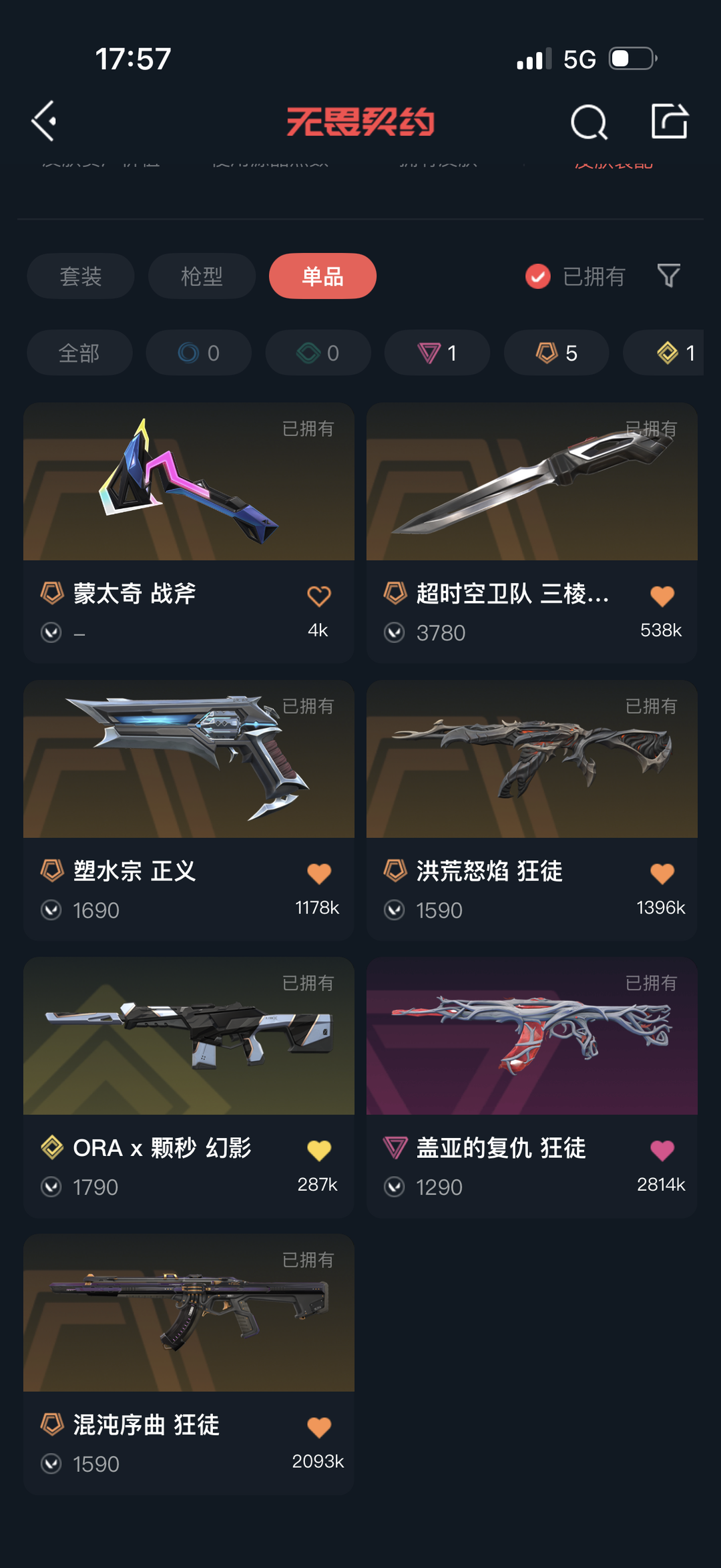
Task: Open the 超时空卫队 三棱 knife card
Action: coord(532,532)
